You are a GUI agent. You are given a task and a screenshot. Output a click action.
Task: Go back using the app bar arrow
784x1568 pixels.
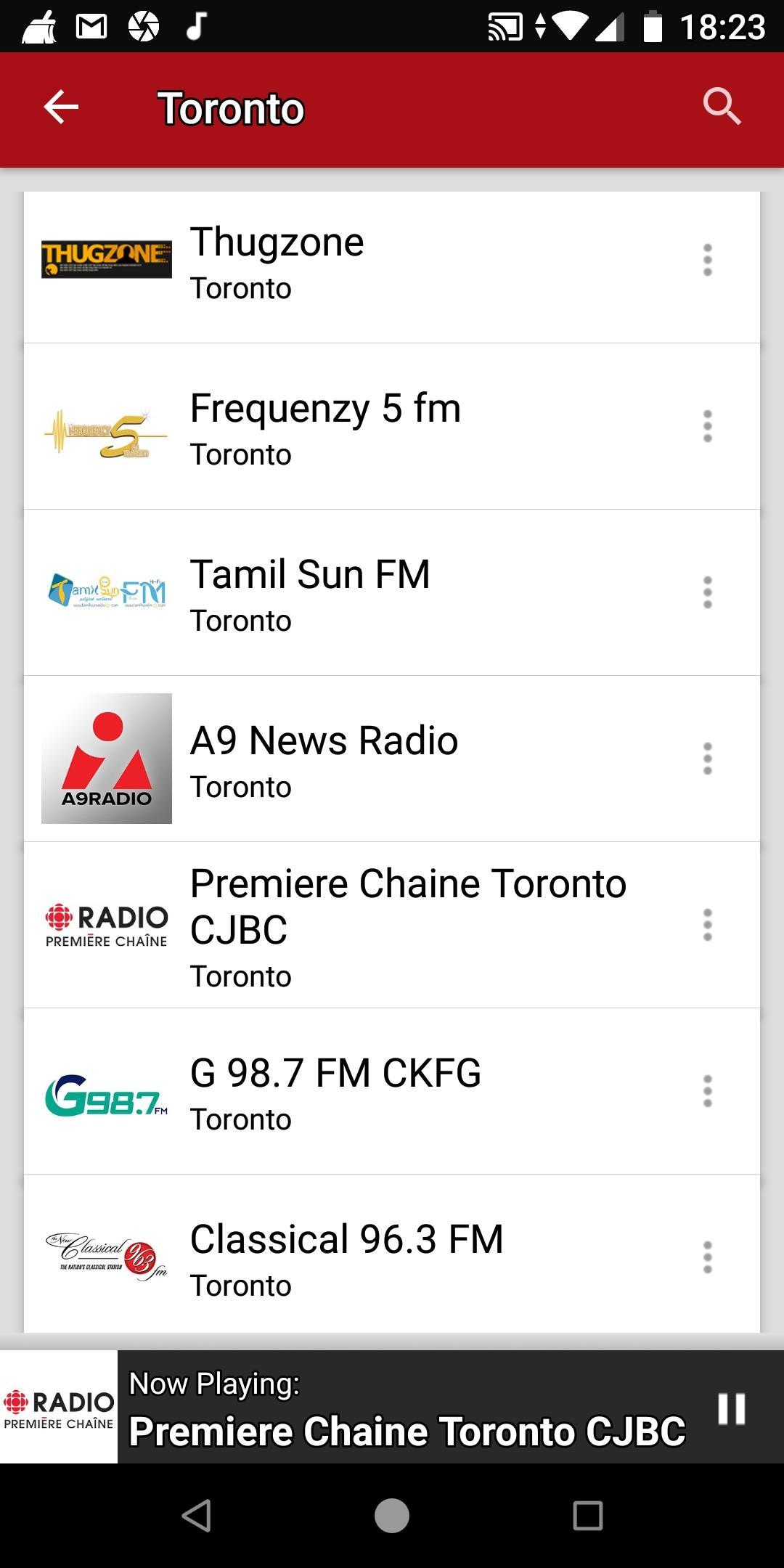coord(61,107)
